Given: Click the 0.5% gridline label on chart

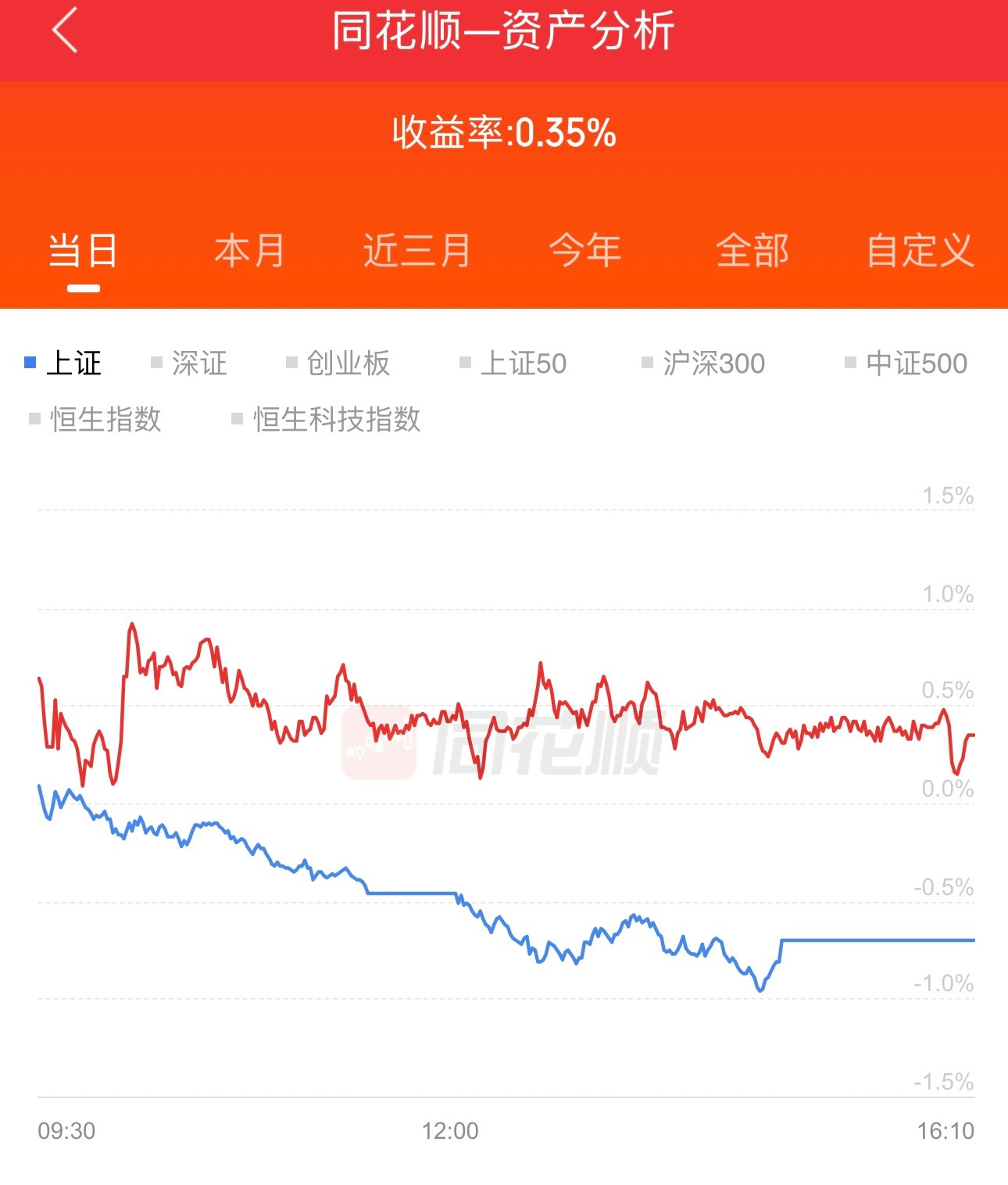Looking at the screenshot, I should (x=948, y=690).
